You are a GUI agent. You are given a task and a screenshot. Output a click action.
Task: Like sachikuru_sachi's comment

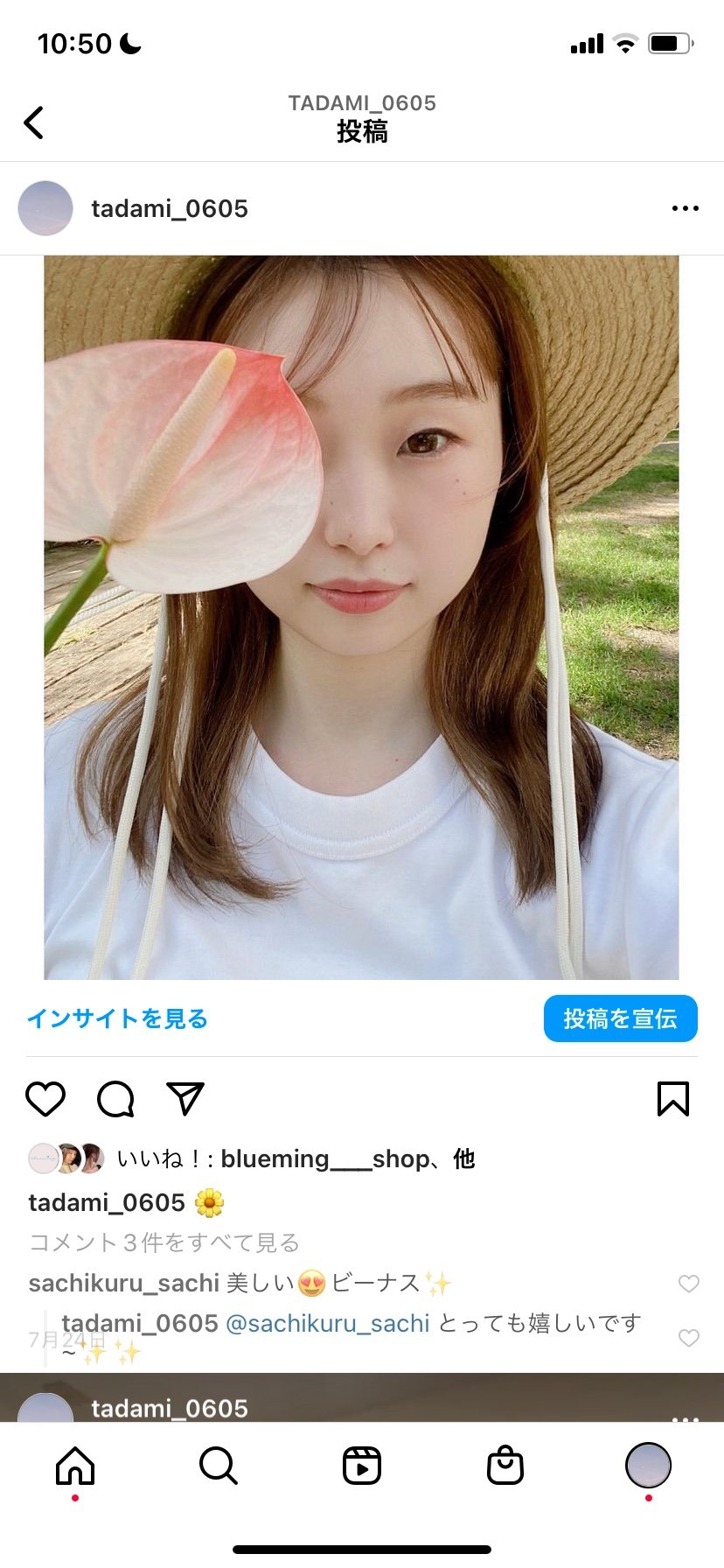coord(689,1284)
